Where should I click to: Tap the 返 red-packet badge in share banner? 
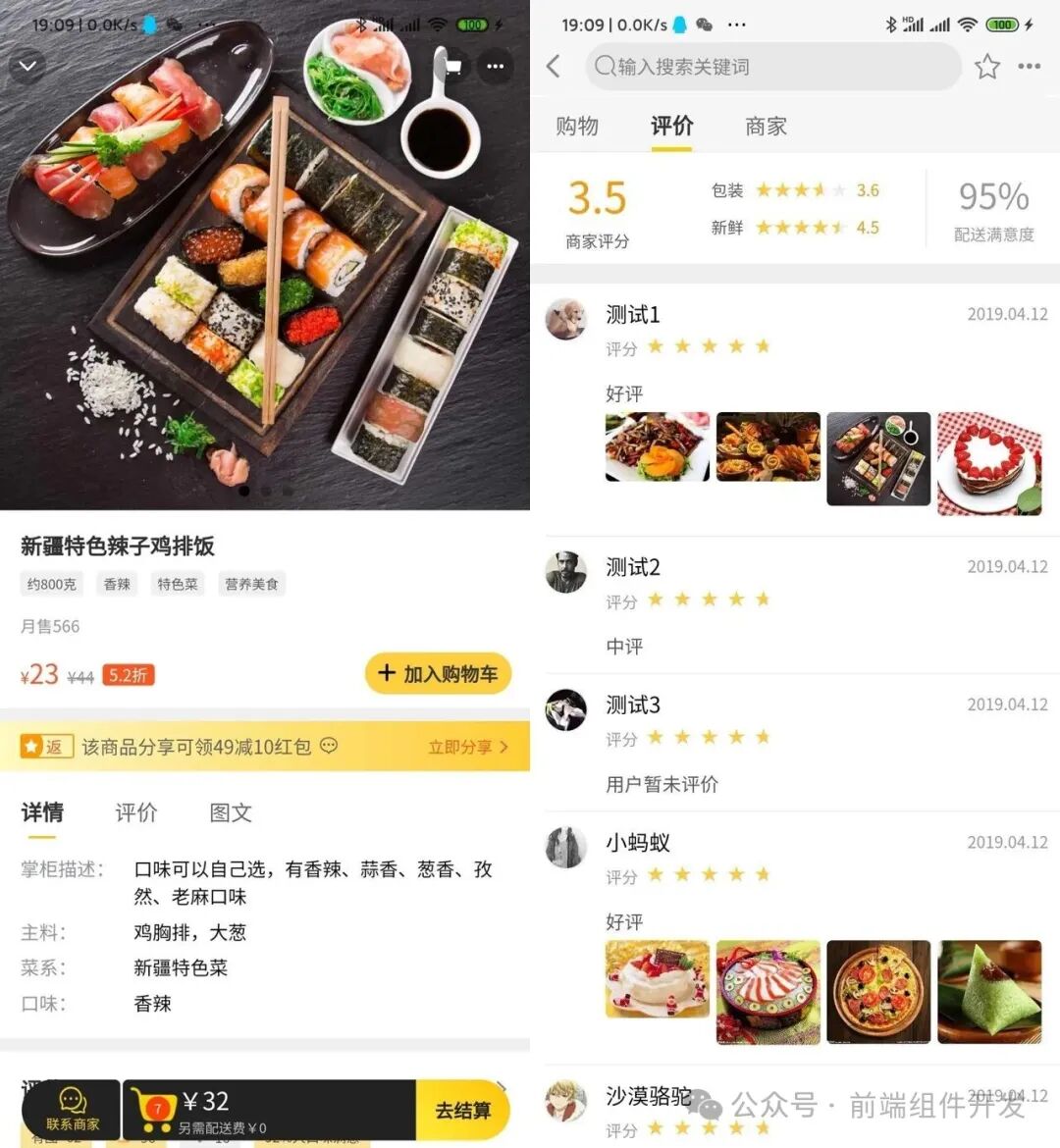click(46, 747)
